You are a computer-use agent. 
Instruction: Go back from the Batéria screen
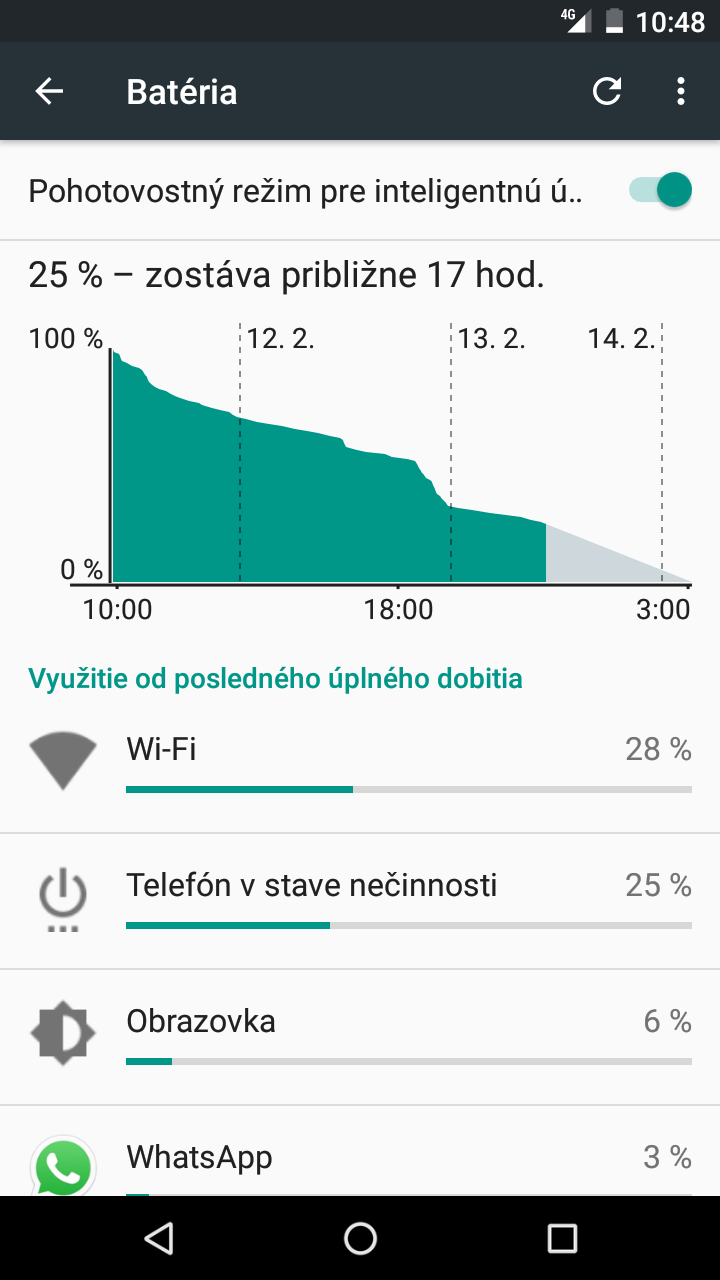(49, 92)
